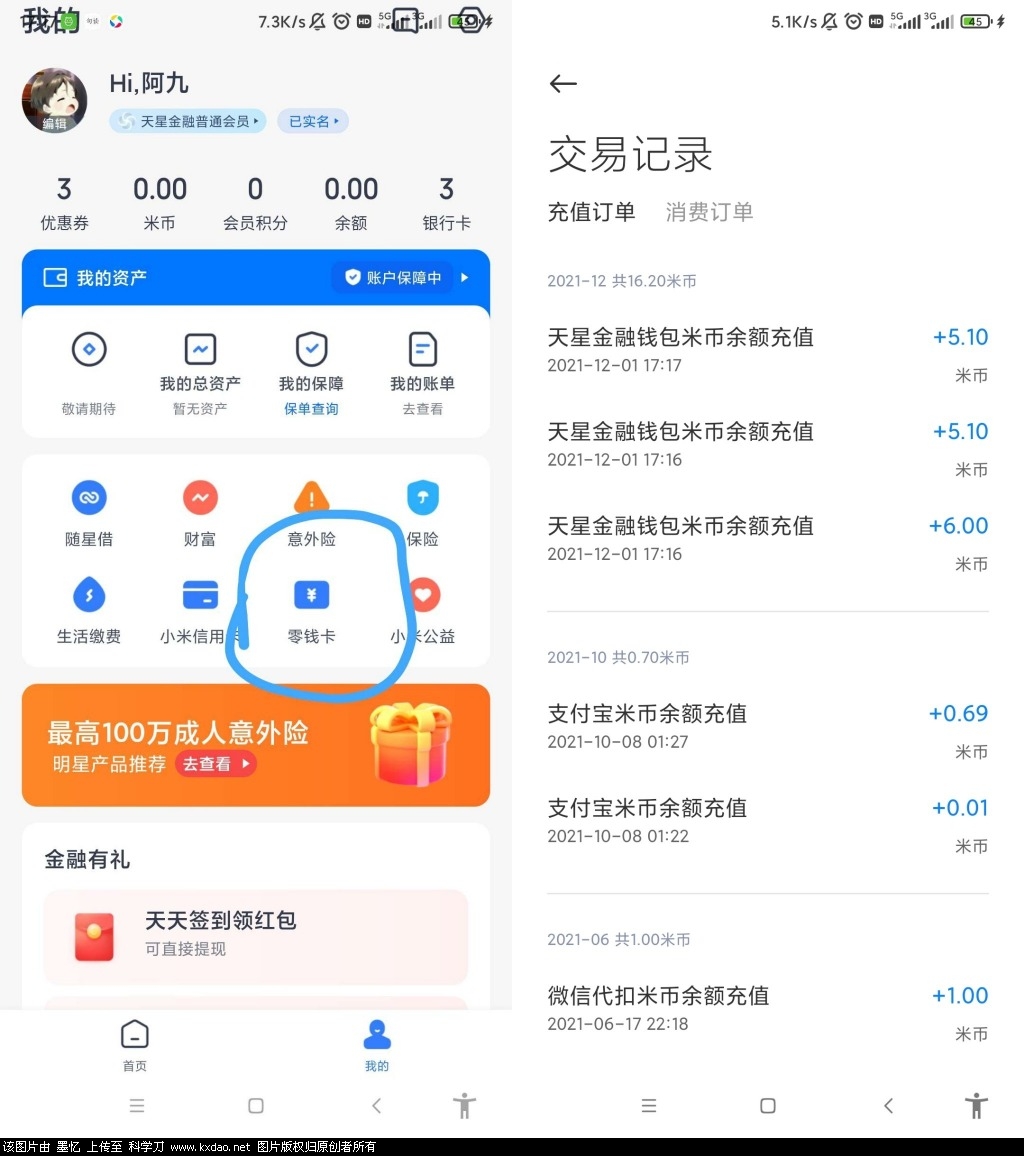
Task: Open 随星借 loan service
Action: click(x=89, y=513)
